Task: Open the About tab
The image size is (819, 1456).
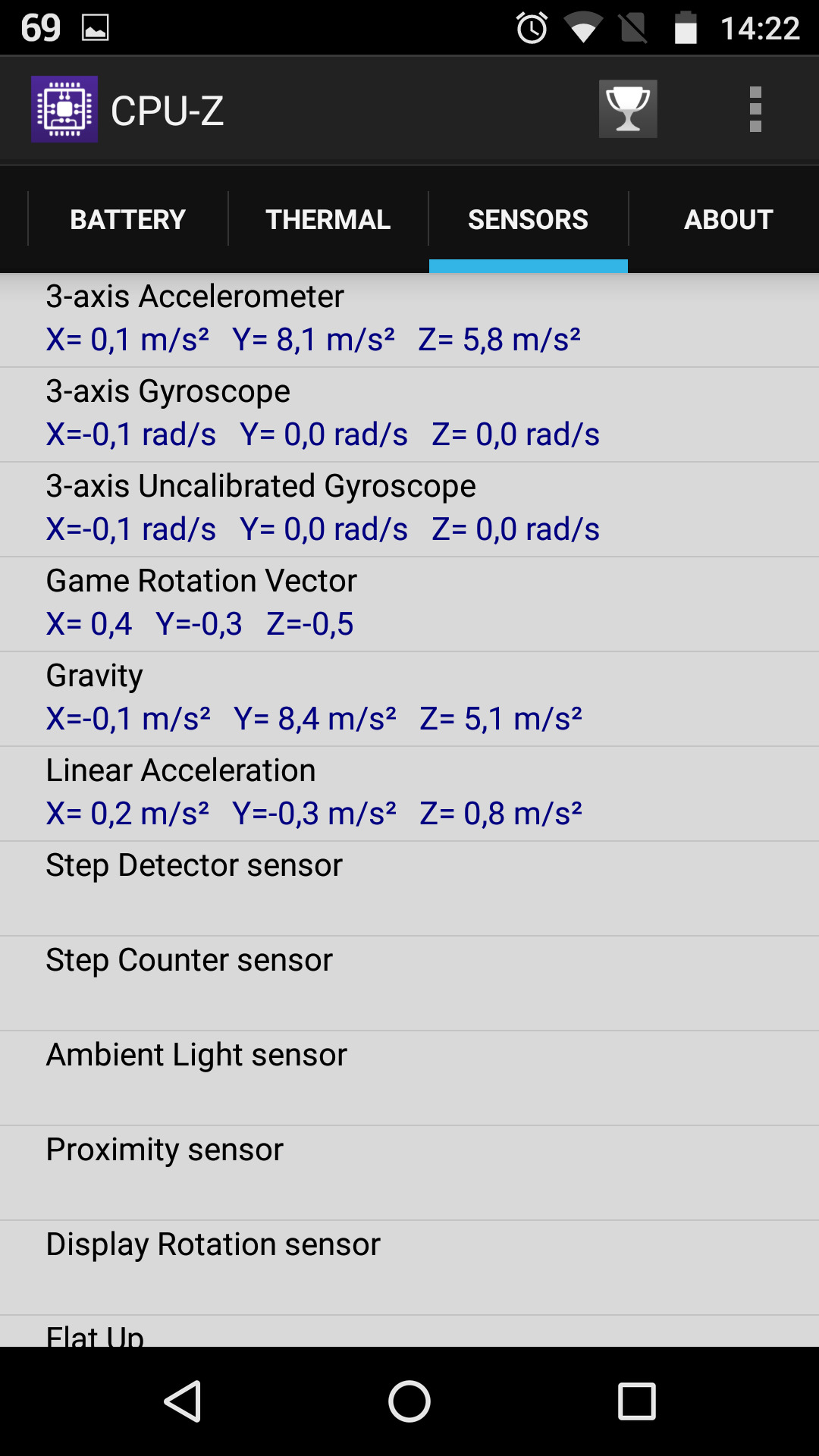Action: (x=728, y=219)
